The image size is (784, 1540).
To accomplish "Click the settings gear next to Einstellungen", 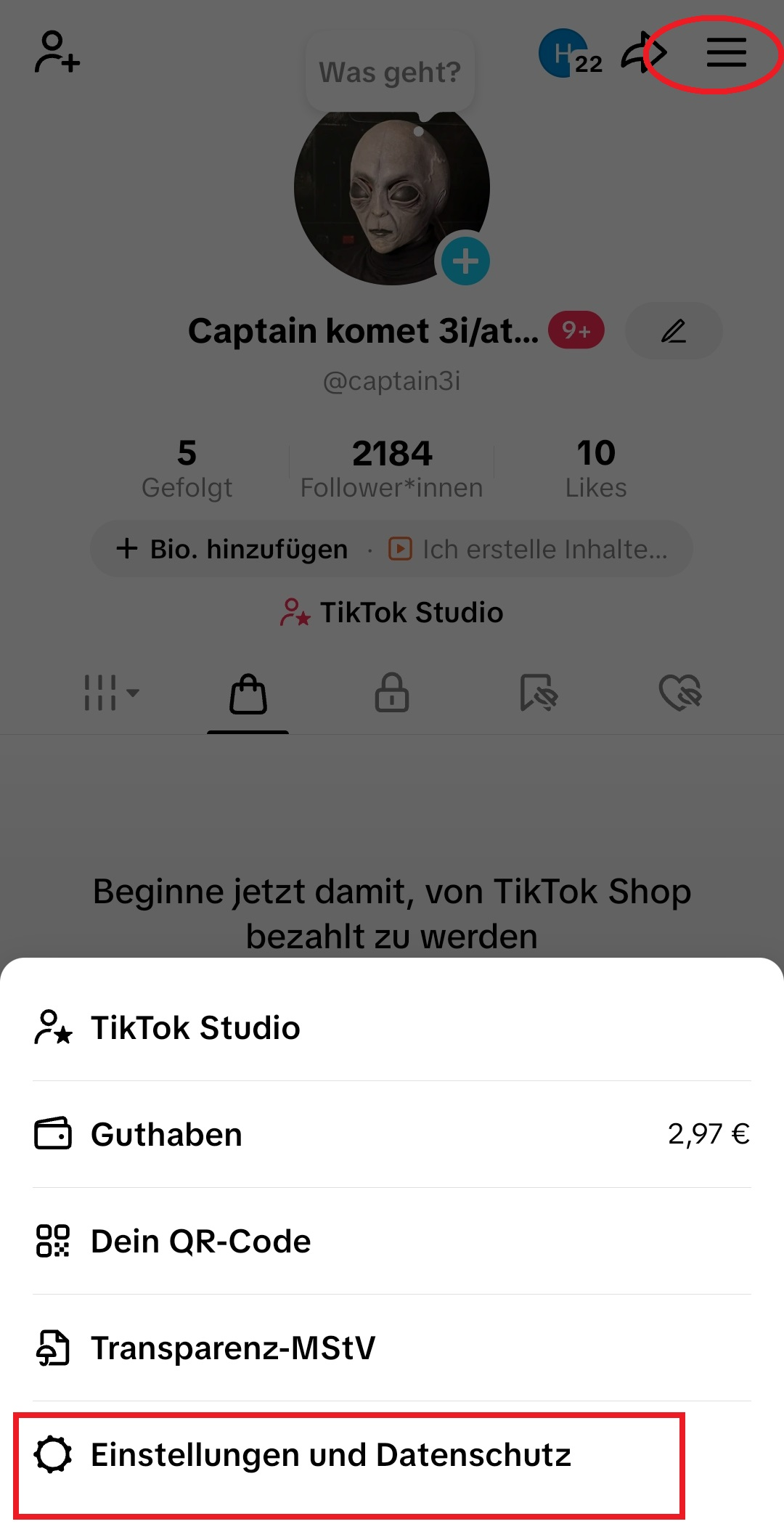I will pyautogui.click(x=52, y=1455).
